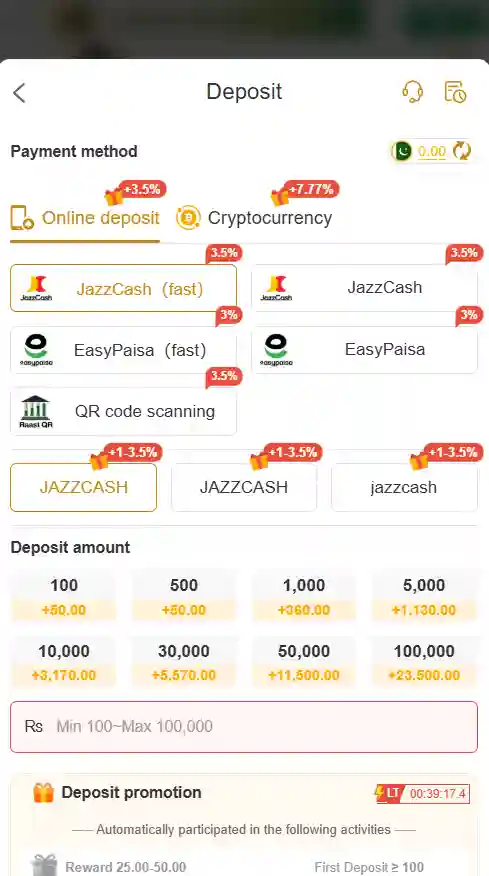Switch to the Cryptocurrency tab

[254, 218]
